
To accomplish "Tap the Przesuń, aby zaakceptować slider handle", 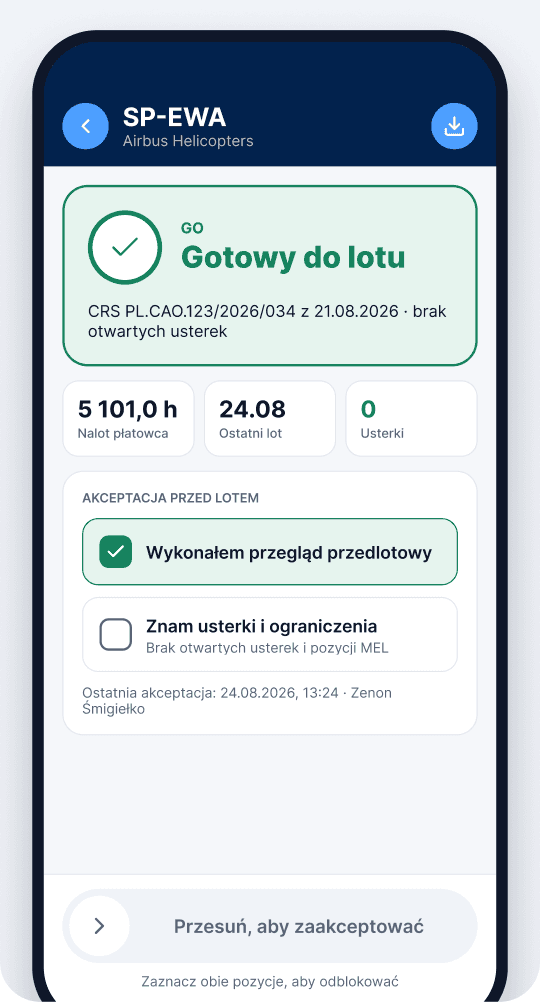I will [99, 926].
